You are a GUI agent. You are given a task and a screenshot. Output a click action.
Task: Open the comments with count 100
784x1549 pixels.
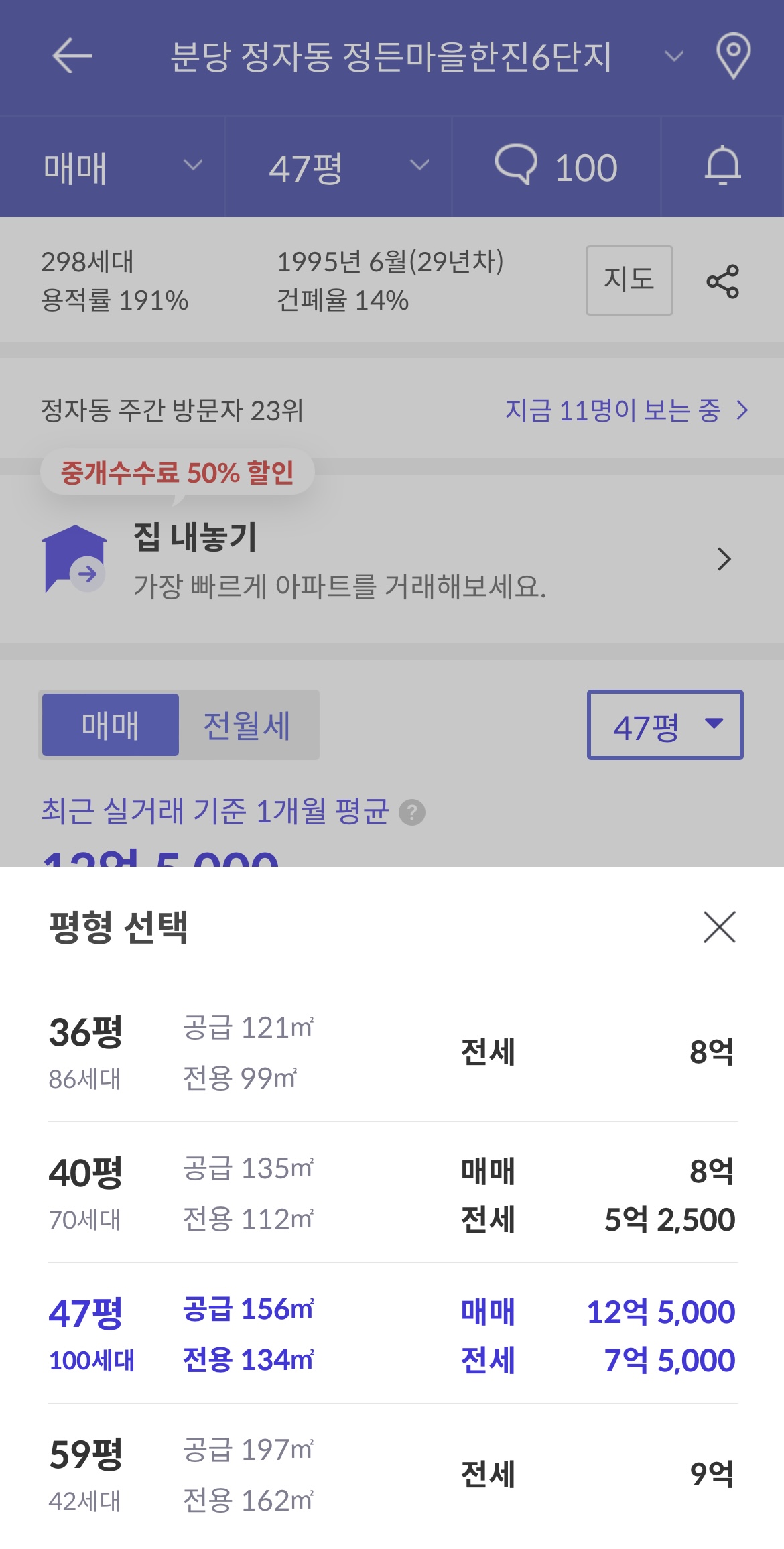pos(556,167)
